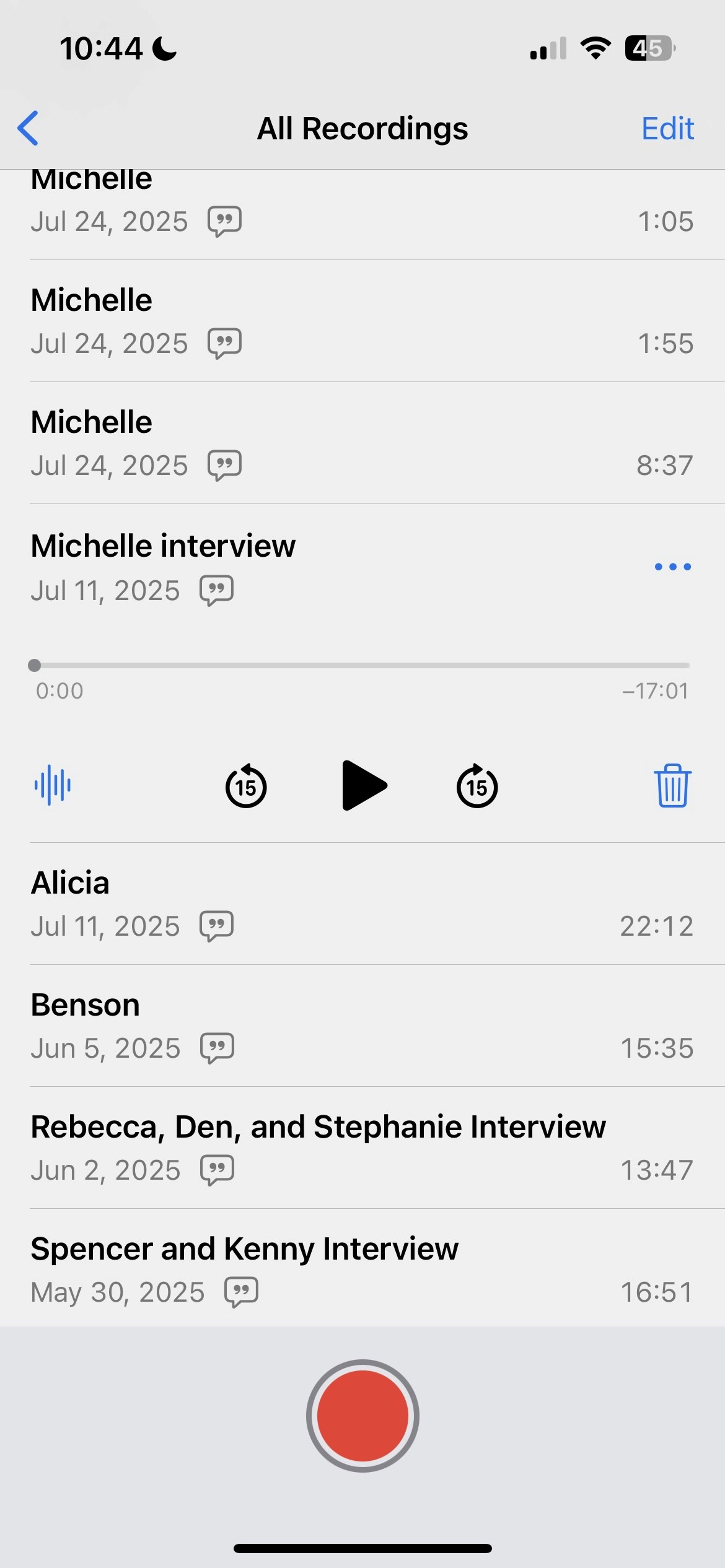725x1568 pixels.
Task: Skip forward 15 seconds
Action: [x=477, y=786]
